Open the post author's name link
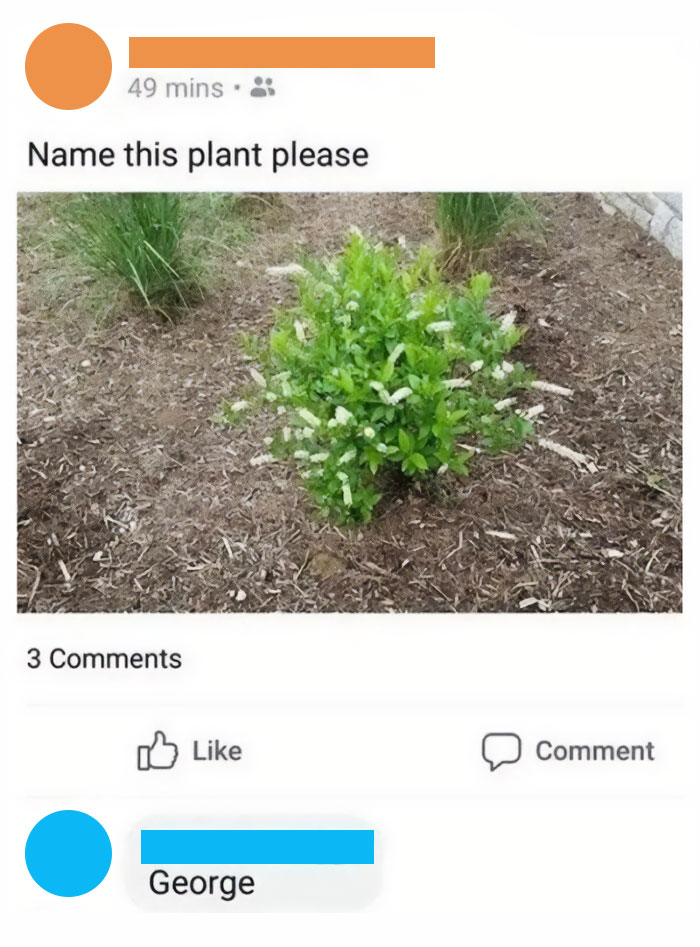Viewport: 700px width, 947px height. pos(281,52)
